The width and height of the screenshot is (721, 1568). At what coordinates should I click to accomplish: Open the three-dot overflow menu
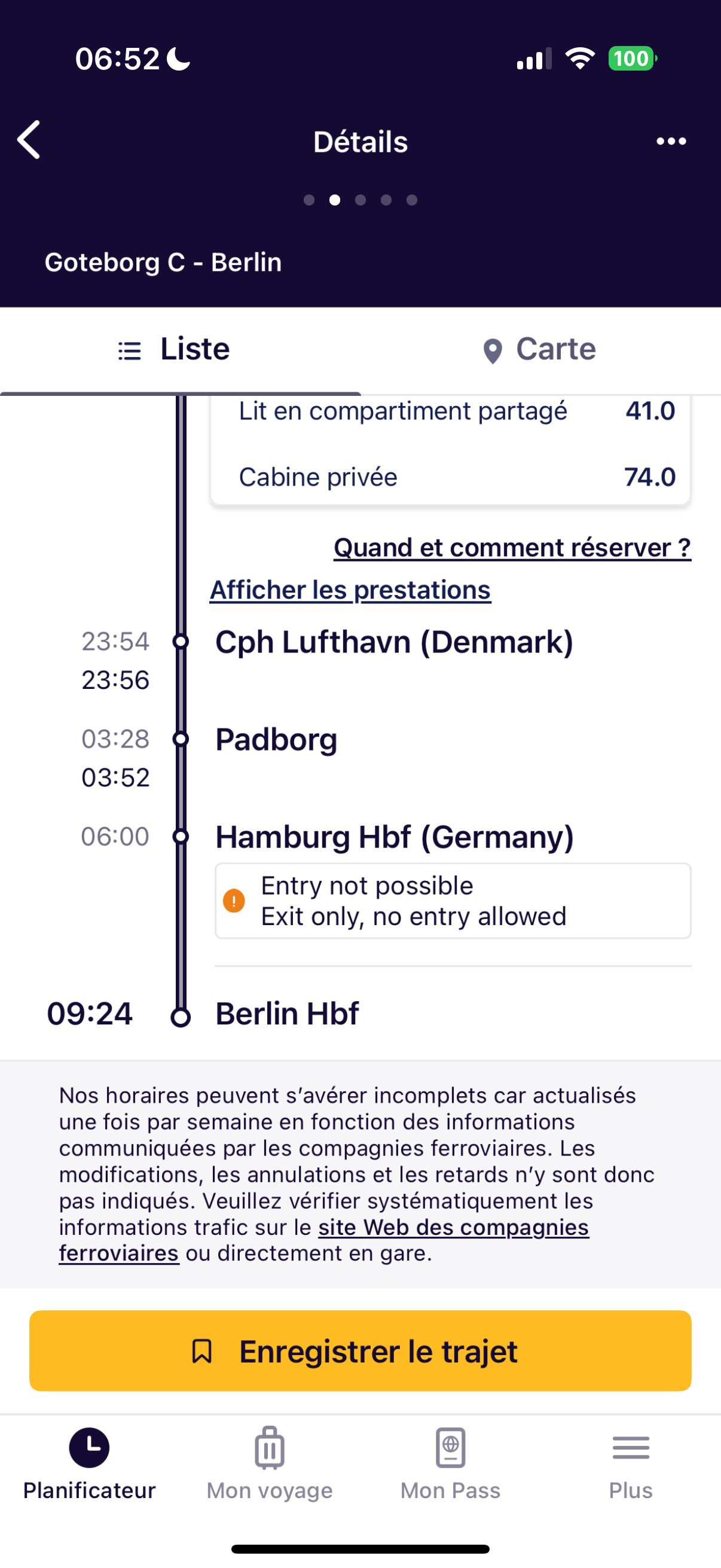pyautogui.click(x=671, y=141)
